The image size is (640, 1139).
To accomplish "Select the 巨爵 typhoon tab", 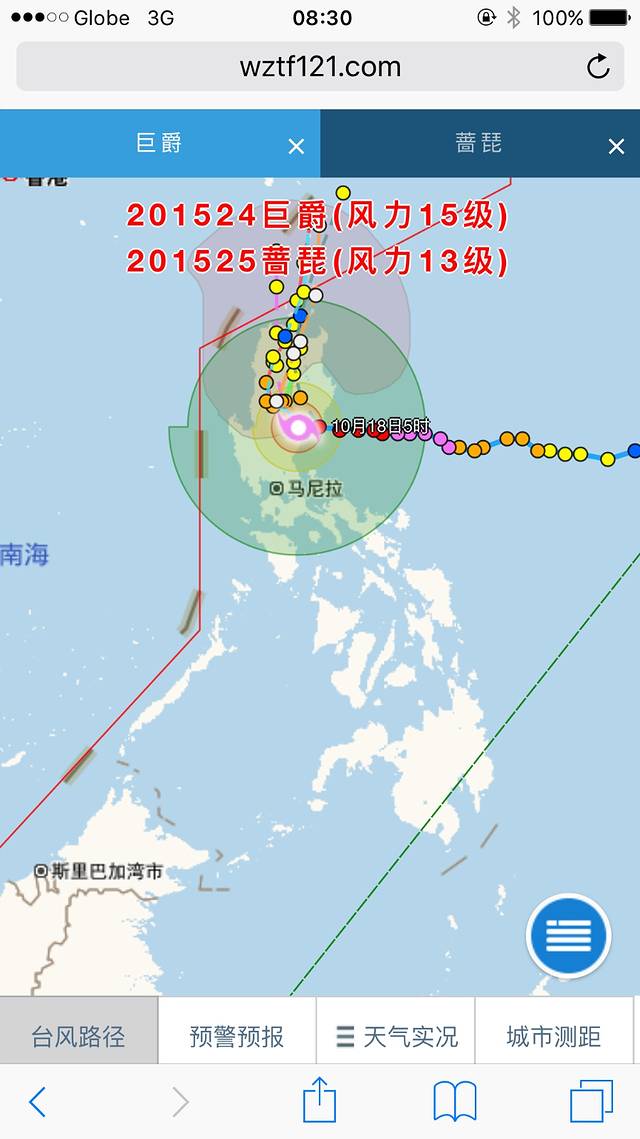I will tap(159, 143).
